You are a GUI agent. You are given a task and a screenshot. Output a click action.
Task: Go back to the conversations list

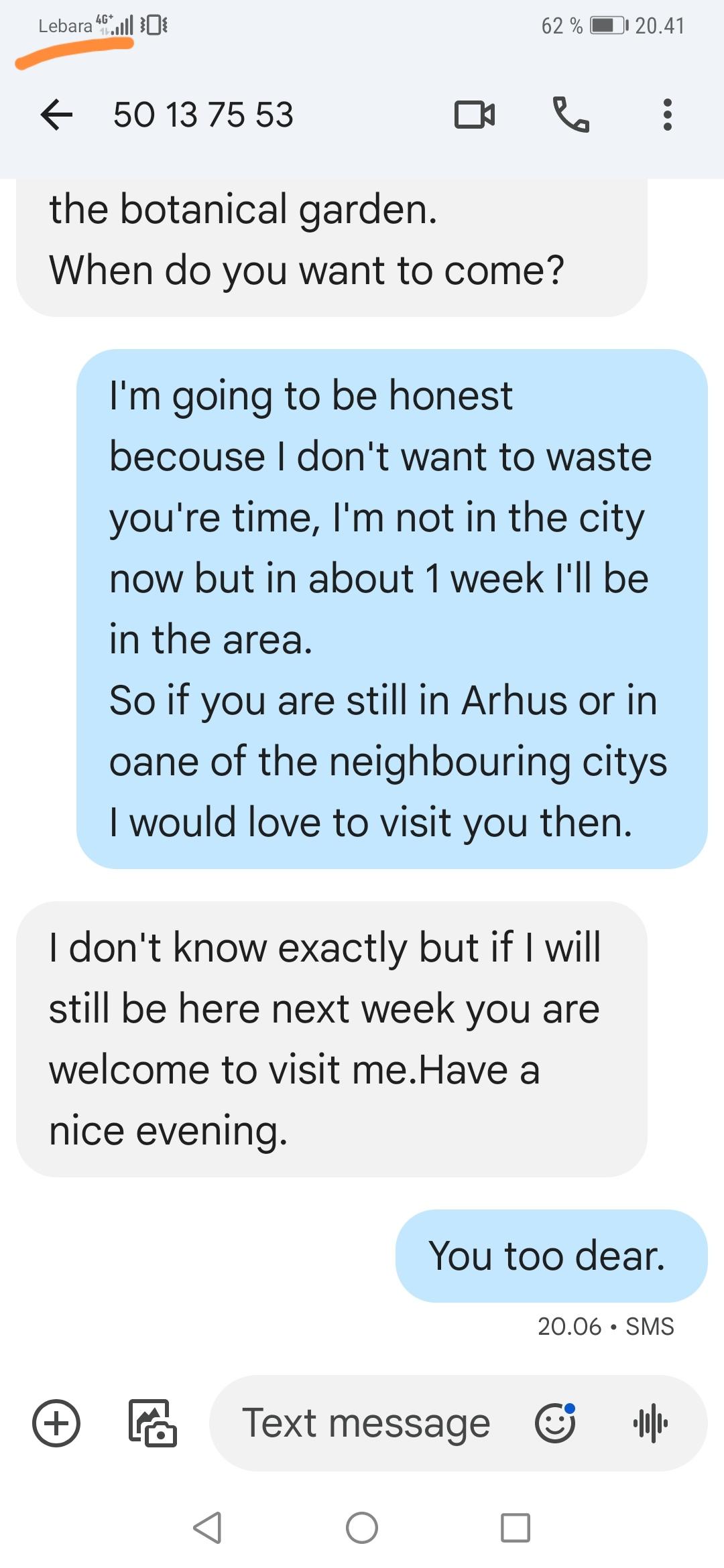(x=57, y=115)
